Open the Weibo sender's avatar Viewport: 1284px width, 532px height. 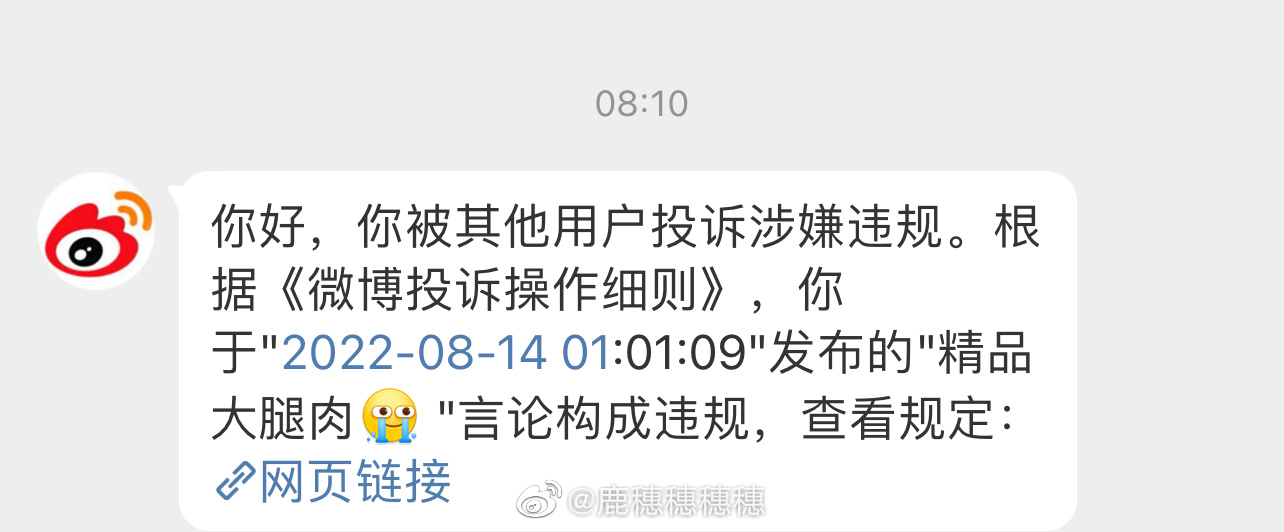pos(97,232)
